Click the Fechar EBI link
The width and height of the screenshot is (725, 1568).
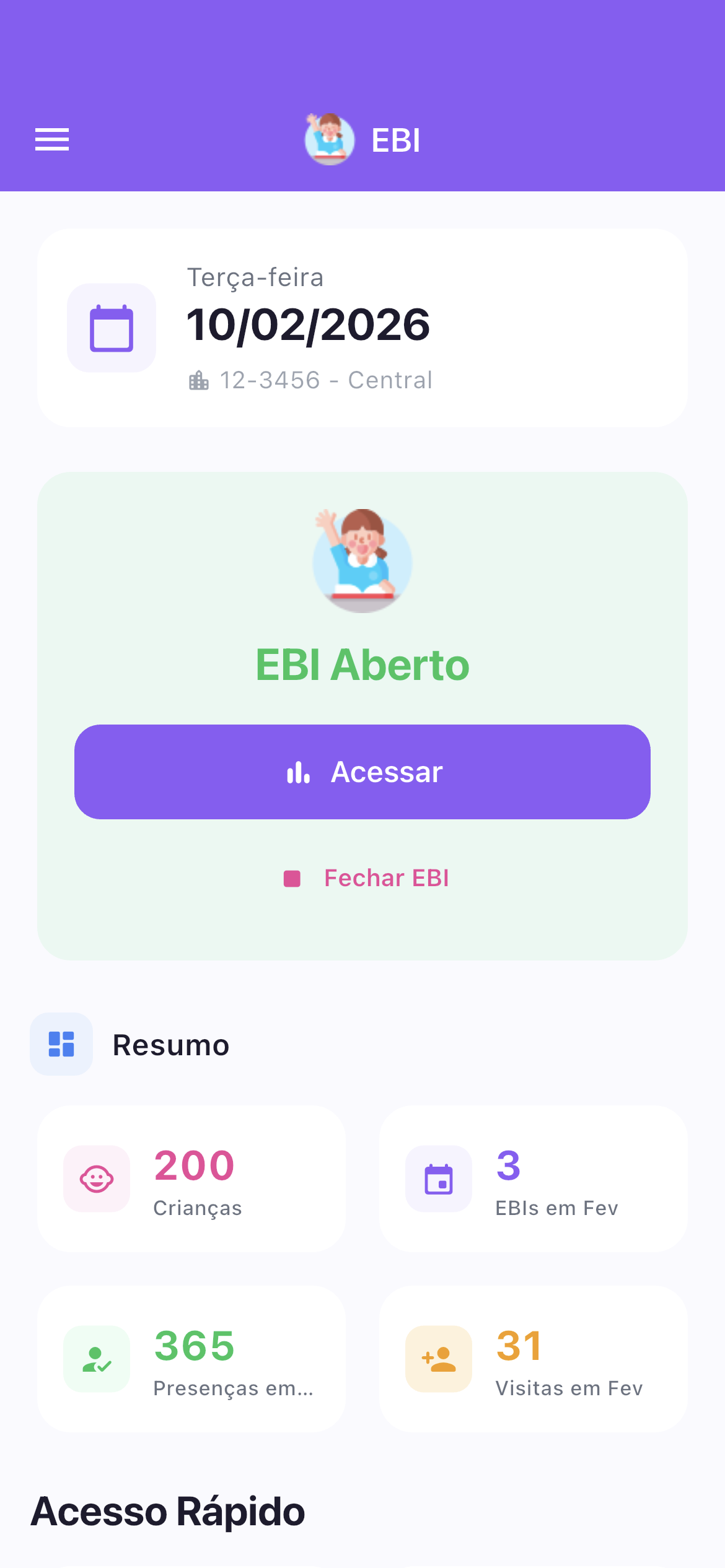pos(387,878)
